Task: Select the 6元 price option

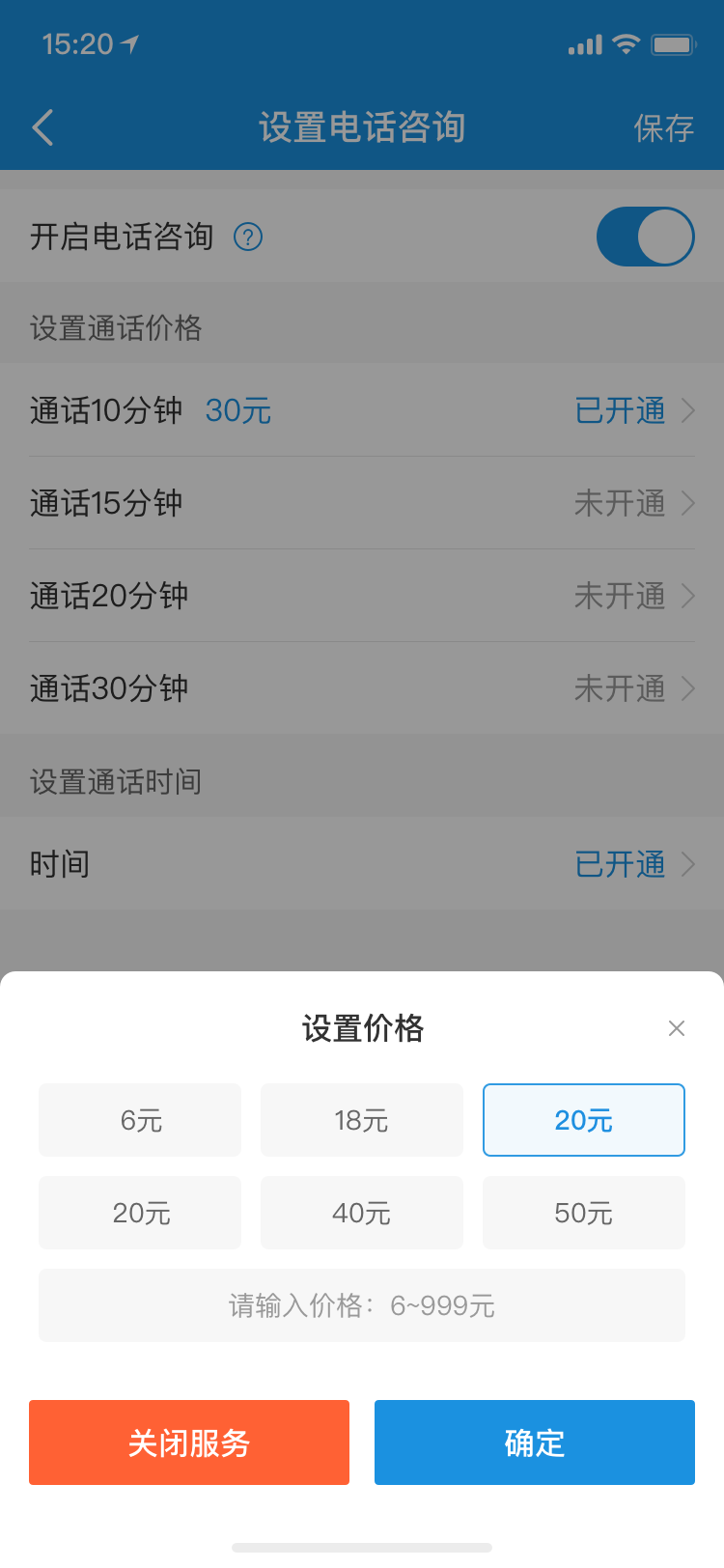Action: pyautogui.click(x=139, y=1119)
